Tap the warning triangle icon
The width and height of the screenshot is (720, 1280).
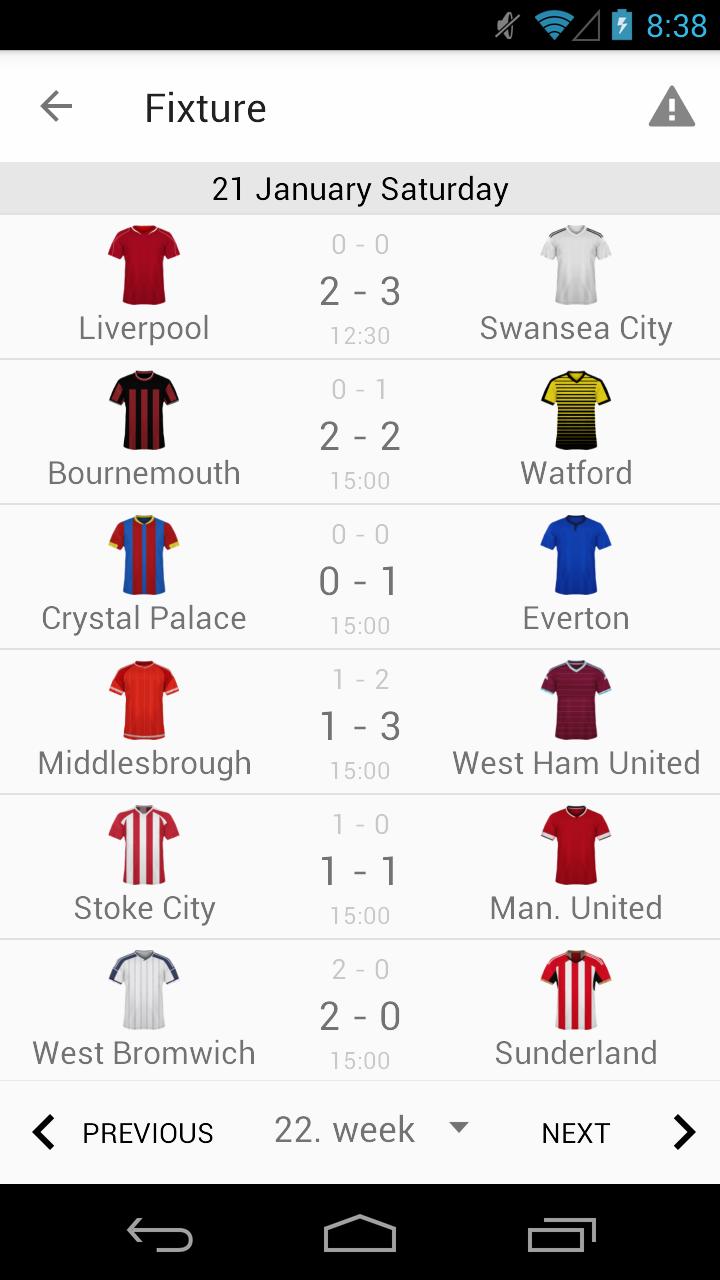pyautogui.click(x=672, y=105)
